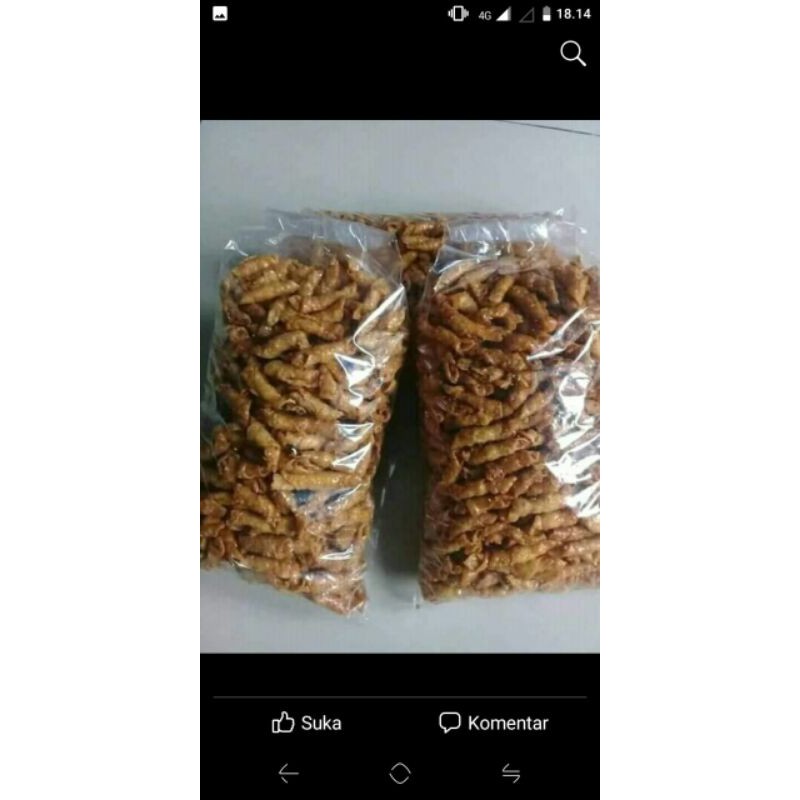Image resolution: width=800 pixels, height=800 pixels.
Task: Return to the home screen
Action: click(x=400, y=773)
